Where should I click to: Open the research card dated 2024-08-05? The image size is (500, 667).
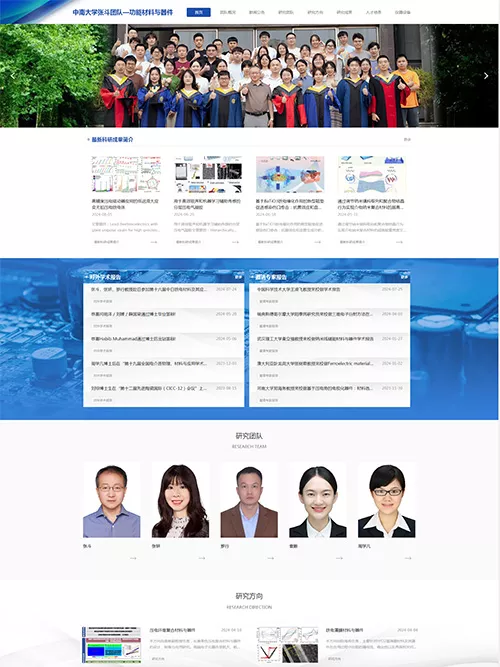click(126, 200)
